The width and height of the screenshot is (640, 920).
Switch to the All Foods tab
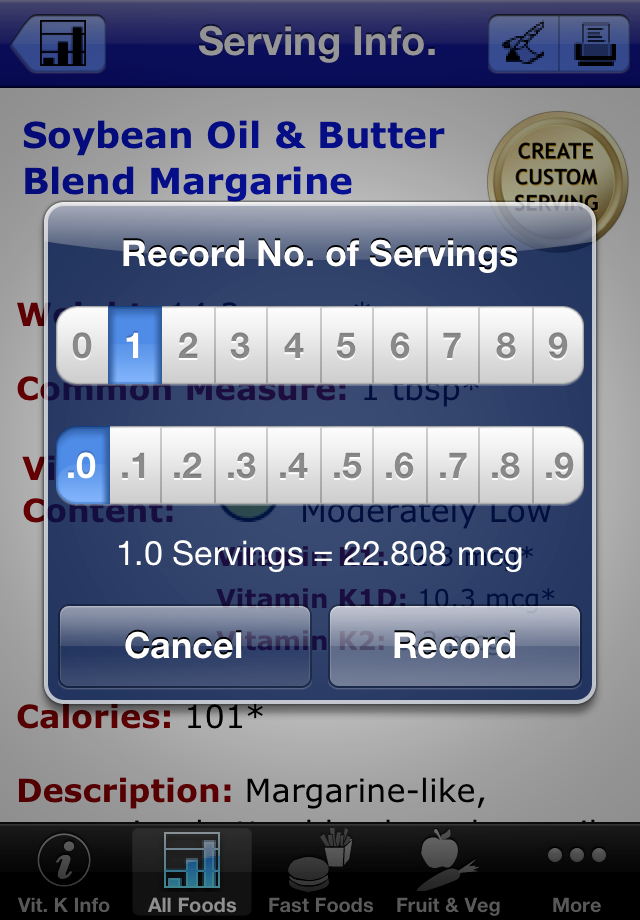(x=192, y=873)
